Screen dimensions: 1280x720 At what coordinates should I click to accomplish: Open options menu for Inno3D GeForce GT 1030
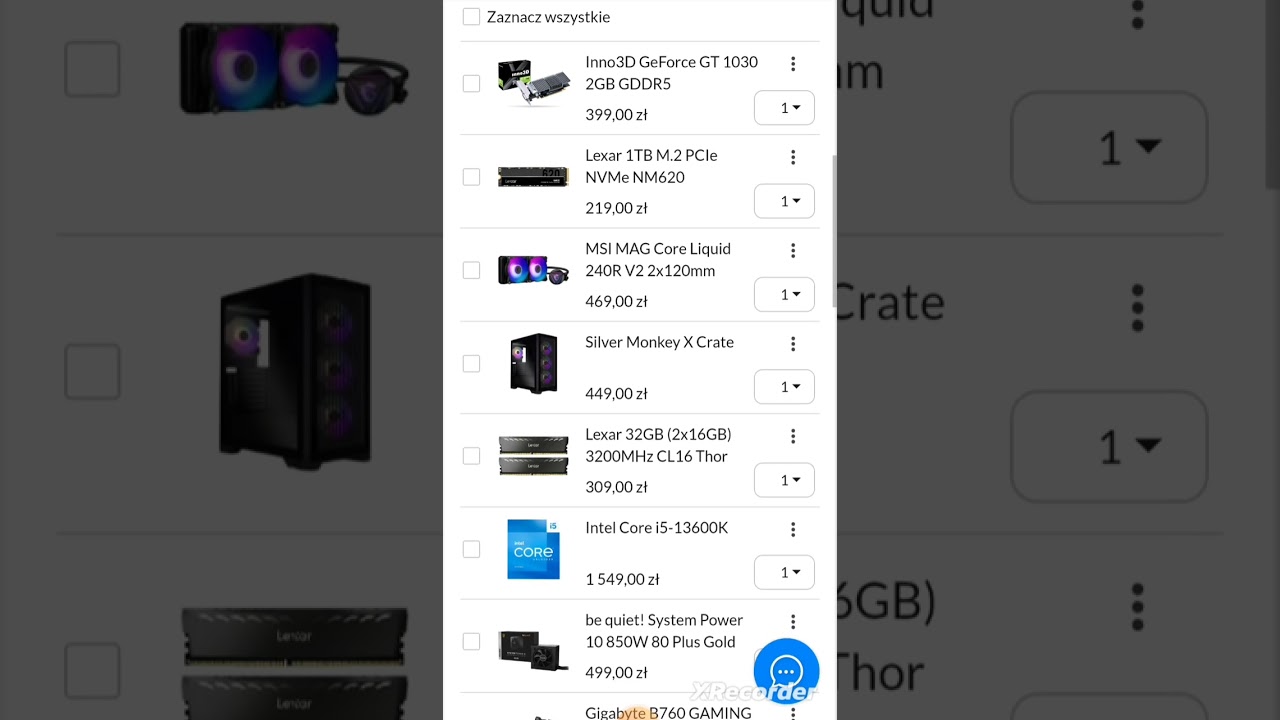pyautogui.click(x=793, y=64)
